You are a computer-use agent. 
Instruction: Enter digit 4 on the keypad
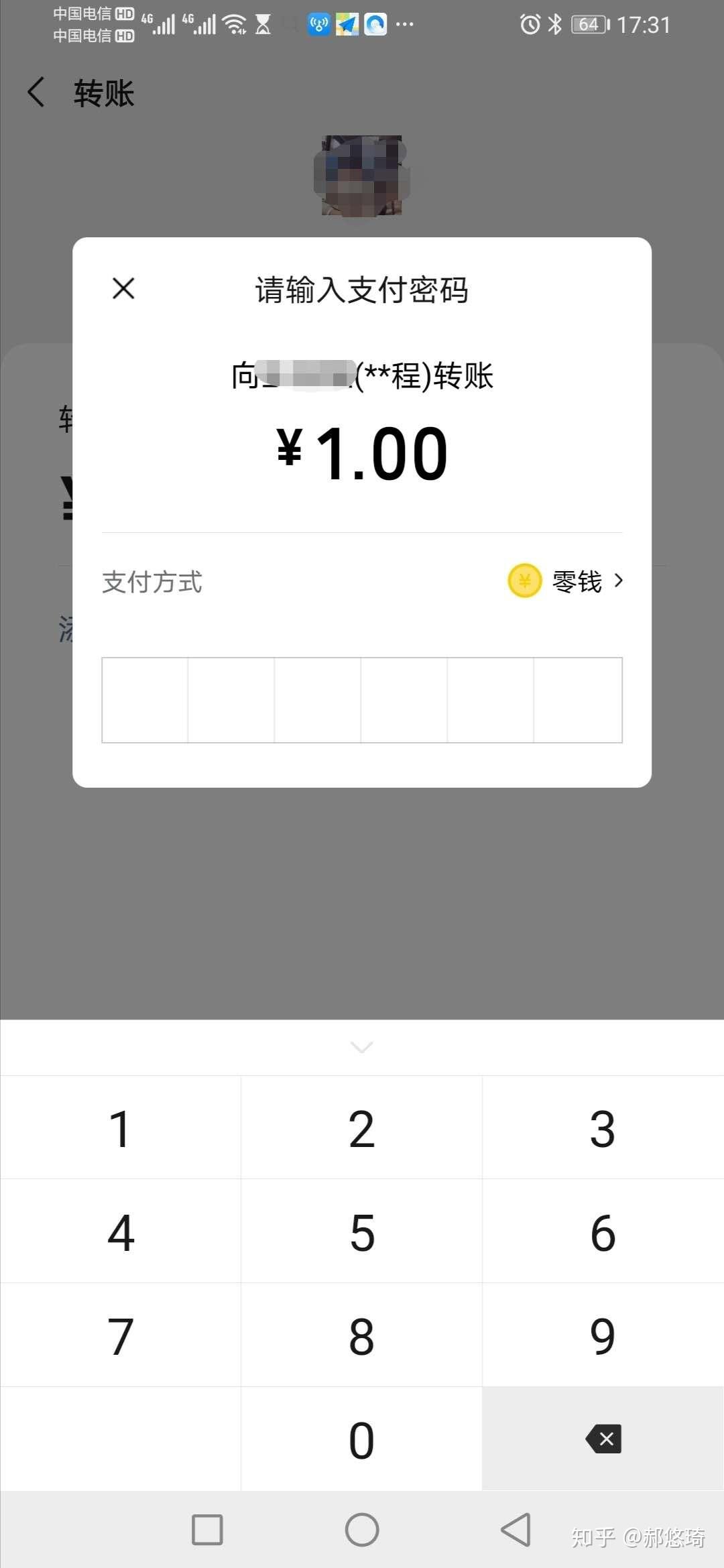click(x=121, y=1232)
